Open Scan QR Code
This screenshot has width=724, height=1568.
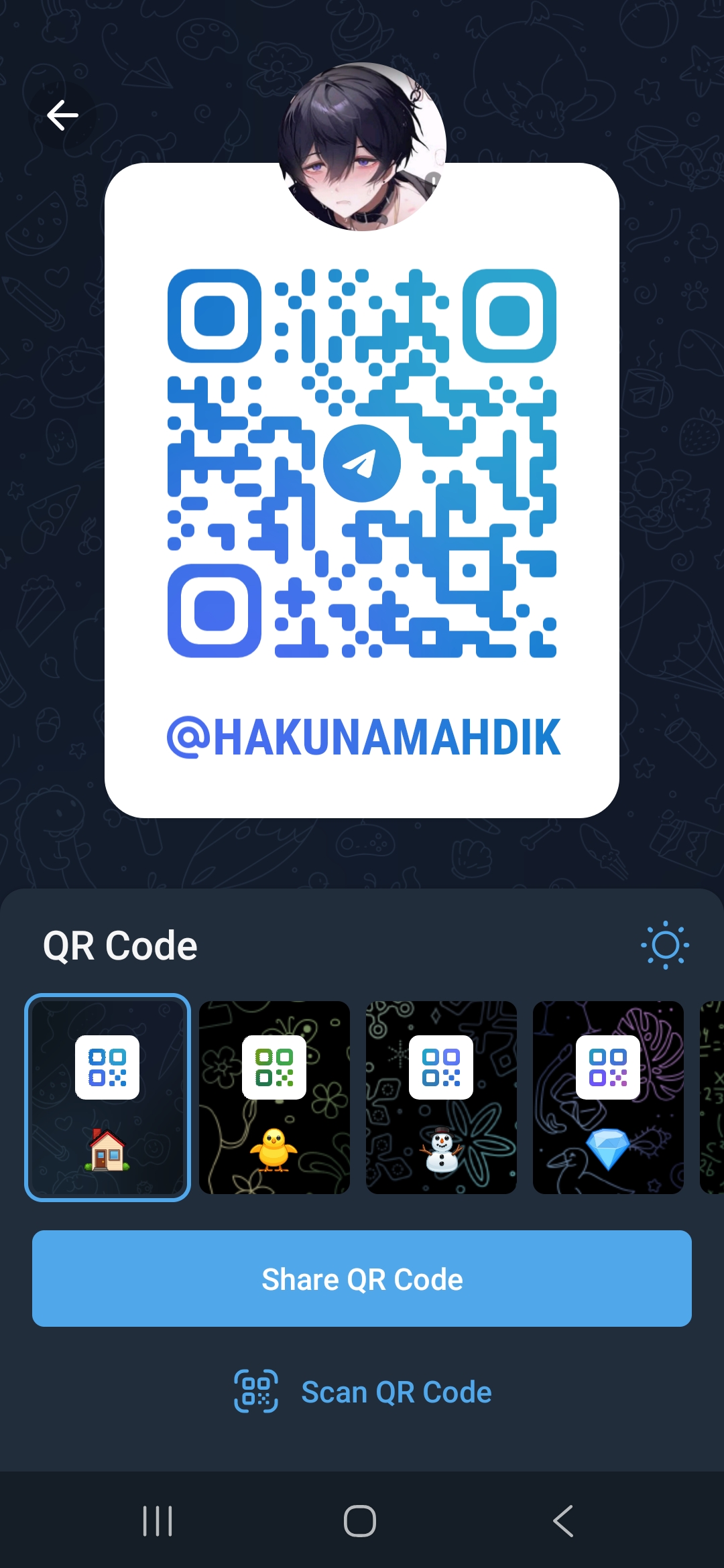(x=362, y=1392)
